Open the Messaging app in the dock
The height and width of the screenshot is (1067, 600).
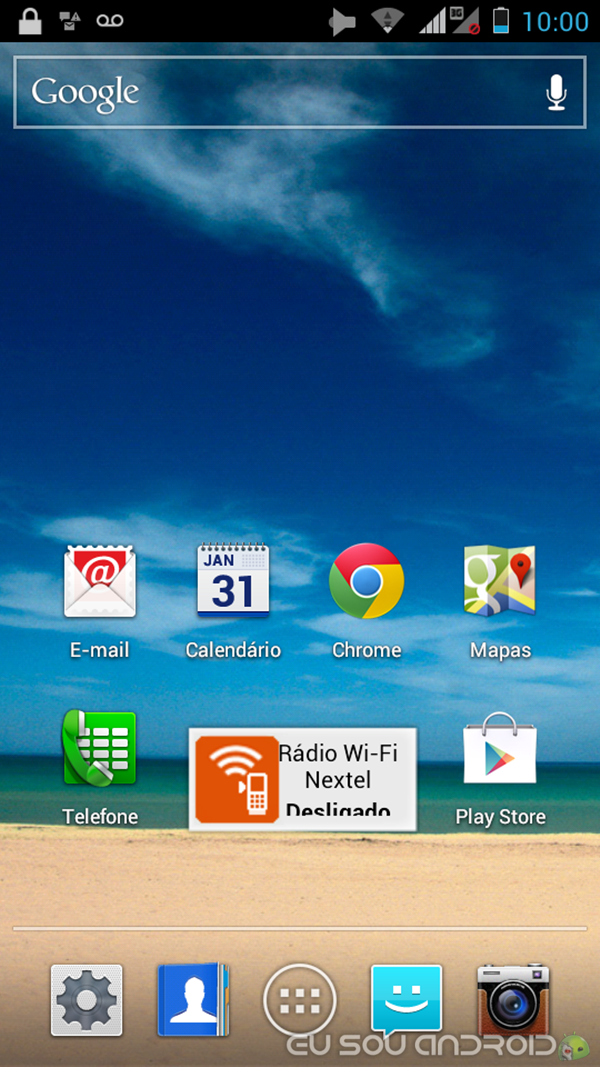point(406,1000)
